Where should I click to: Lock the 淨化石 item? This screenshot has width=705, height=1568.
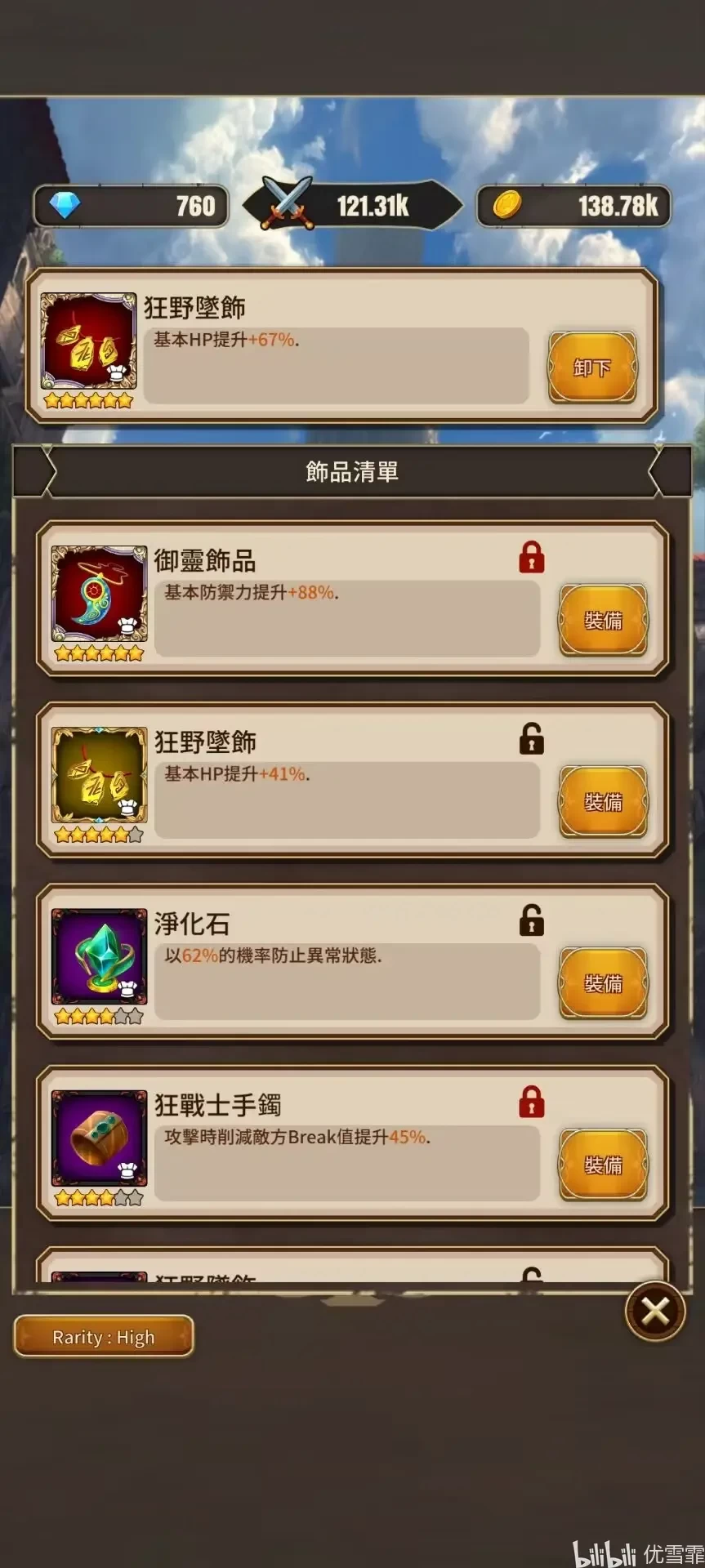pyautogui.click(x=532, y=920)
